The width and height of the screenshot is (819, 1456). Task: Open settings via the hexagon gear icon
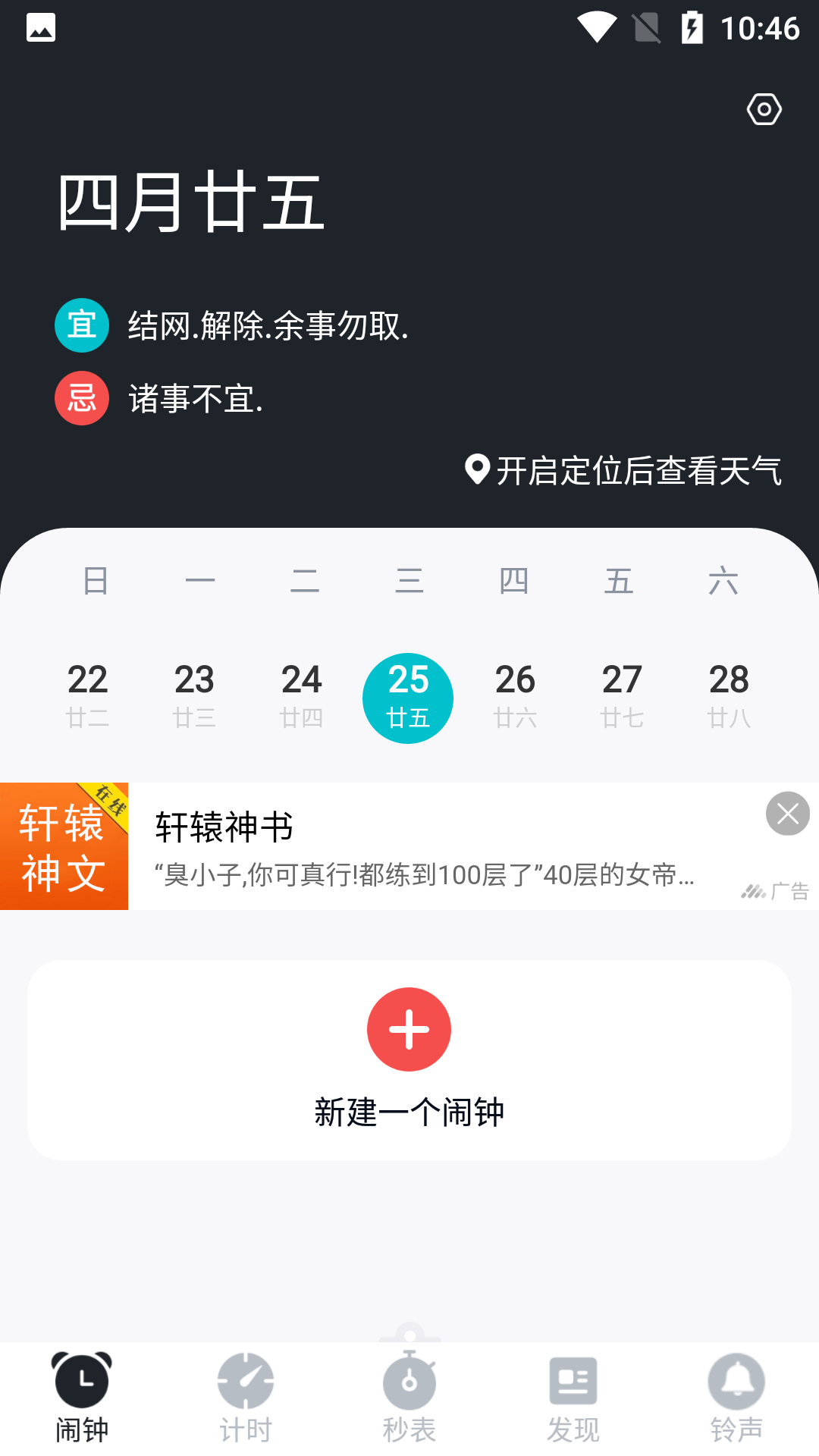(764, 109)
